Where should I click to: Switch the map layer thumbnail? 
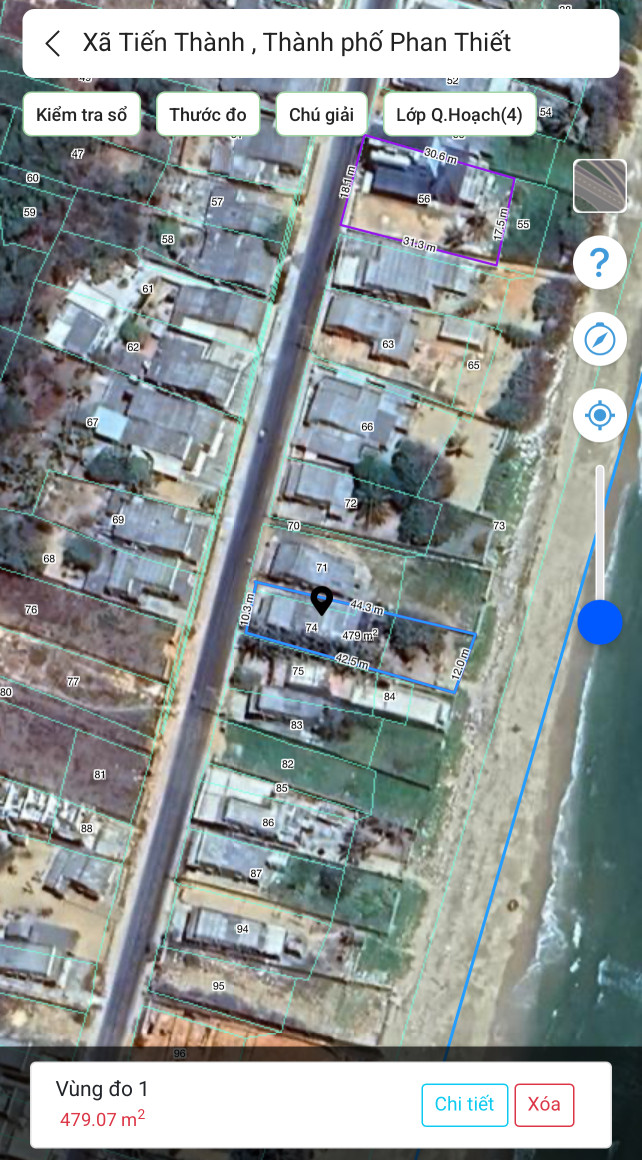tap(600, 186)
